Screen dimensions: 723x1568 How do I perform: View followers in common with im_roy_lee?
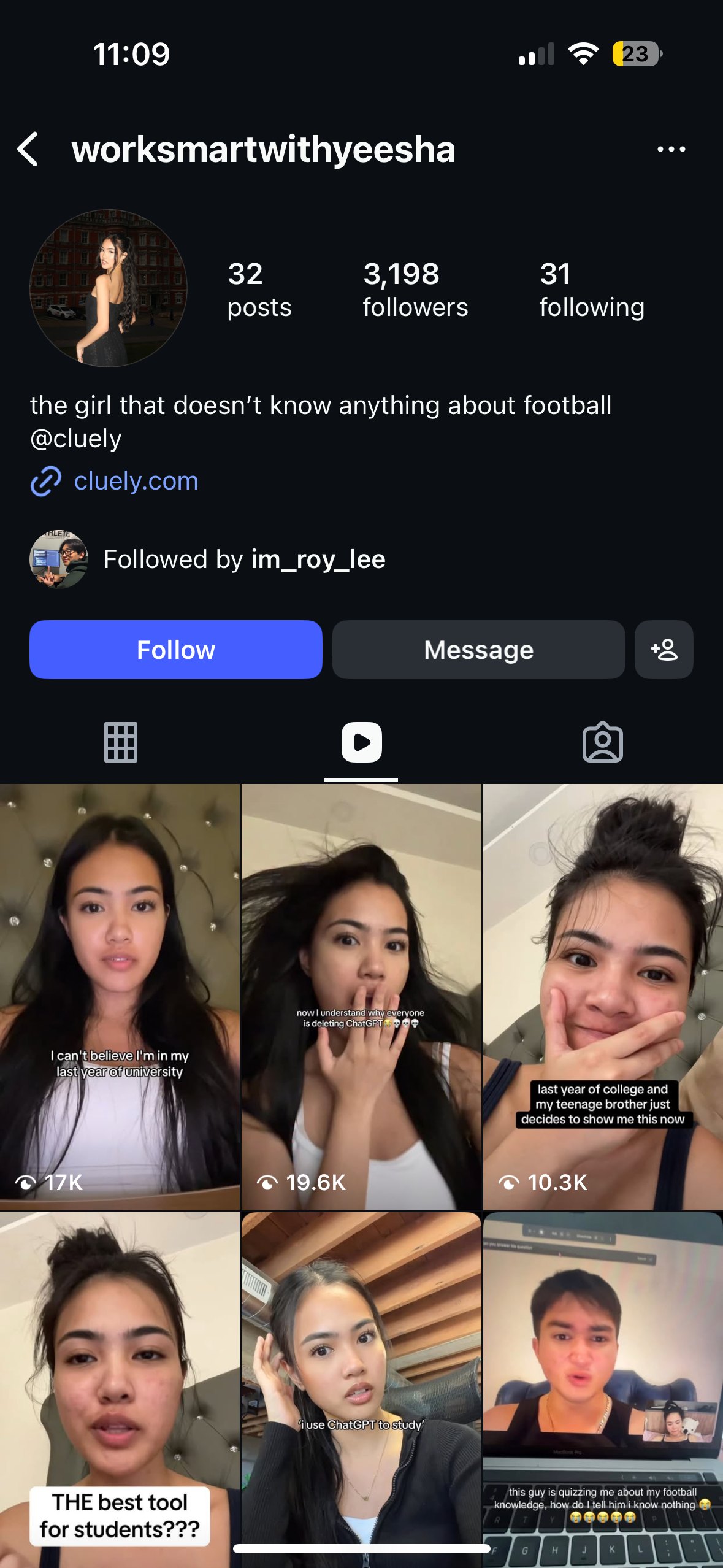point(243,559)
